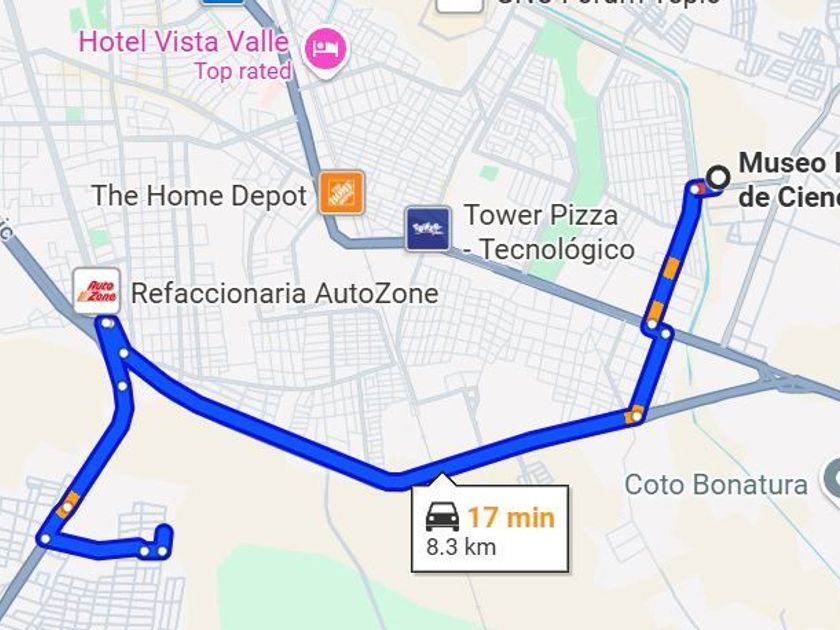Screen dimensions: 840x630
Task: Tap the Refaccionaria AutoZone pin
Action: pos(97,290)
